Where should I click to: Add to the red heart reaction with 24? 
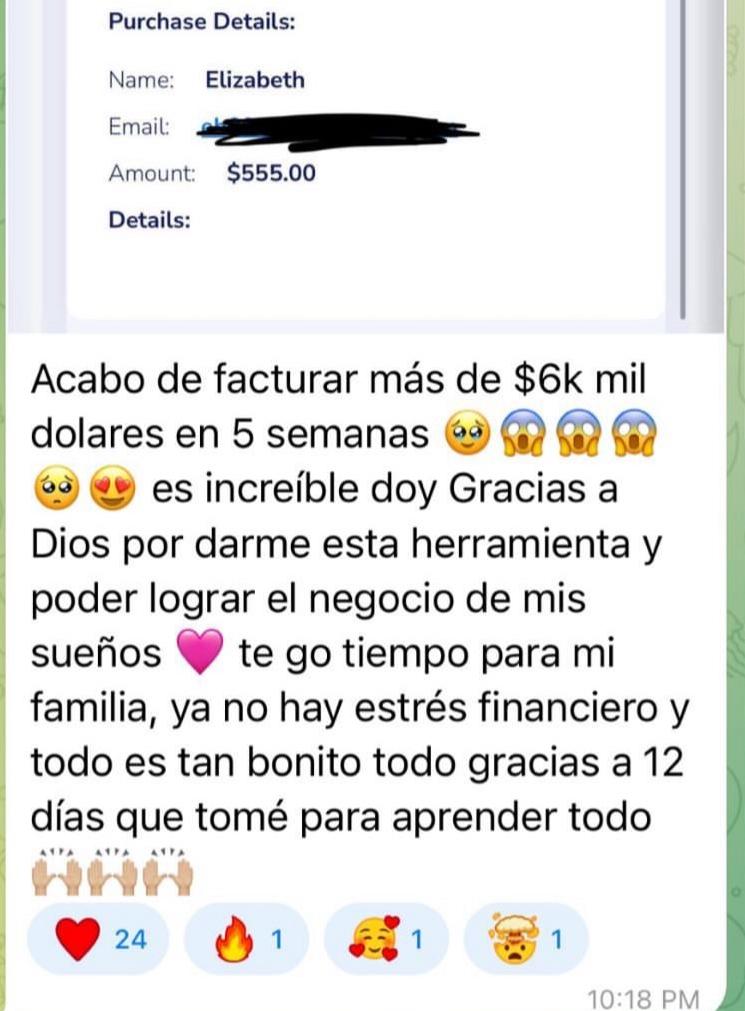click(x=99, y=939)
